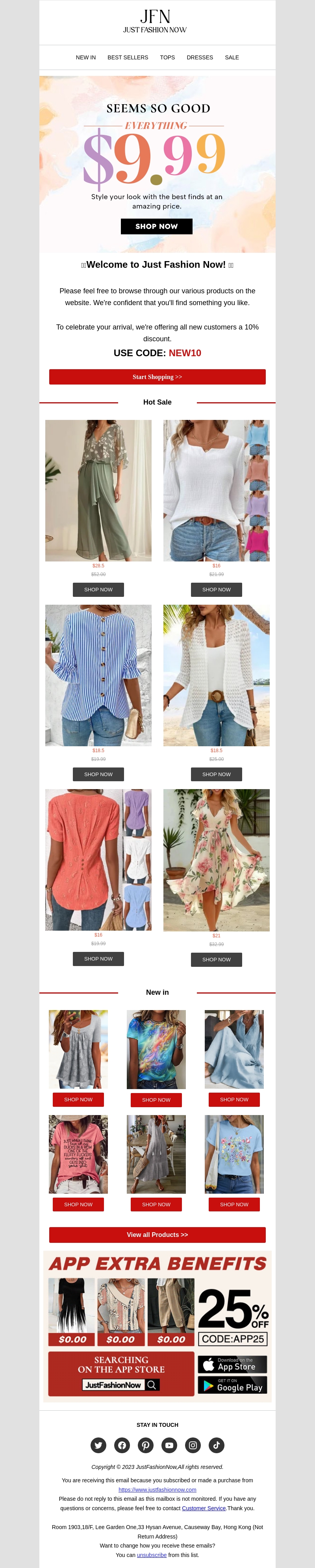Image resolution: width=315 pixels, height=1568 pixels.
Task: Open the Pinterest icon
Action: [x=146, y=1445]
